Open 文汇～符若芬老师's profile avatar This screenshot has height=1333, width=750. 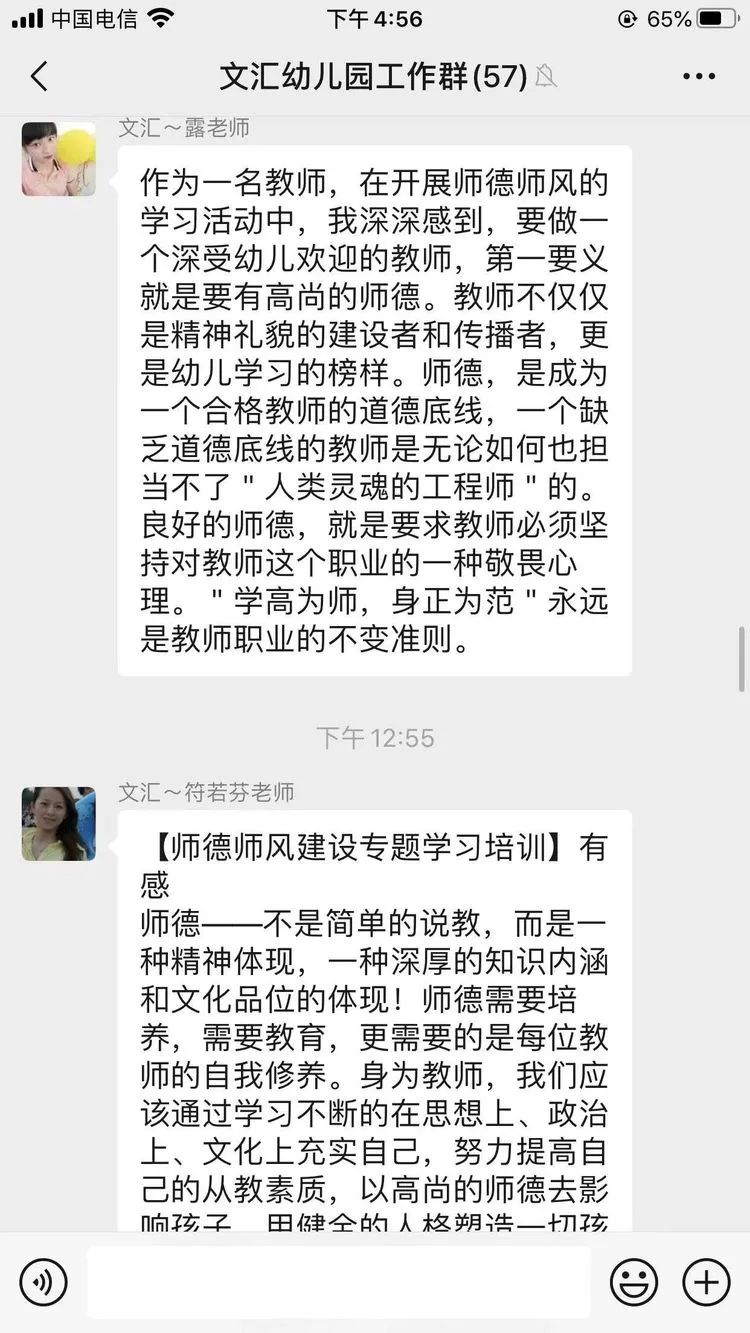(x=59, y=823)
